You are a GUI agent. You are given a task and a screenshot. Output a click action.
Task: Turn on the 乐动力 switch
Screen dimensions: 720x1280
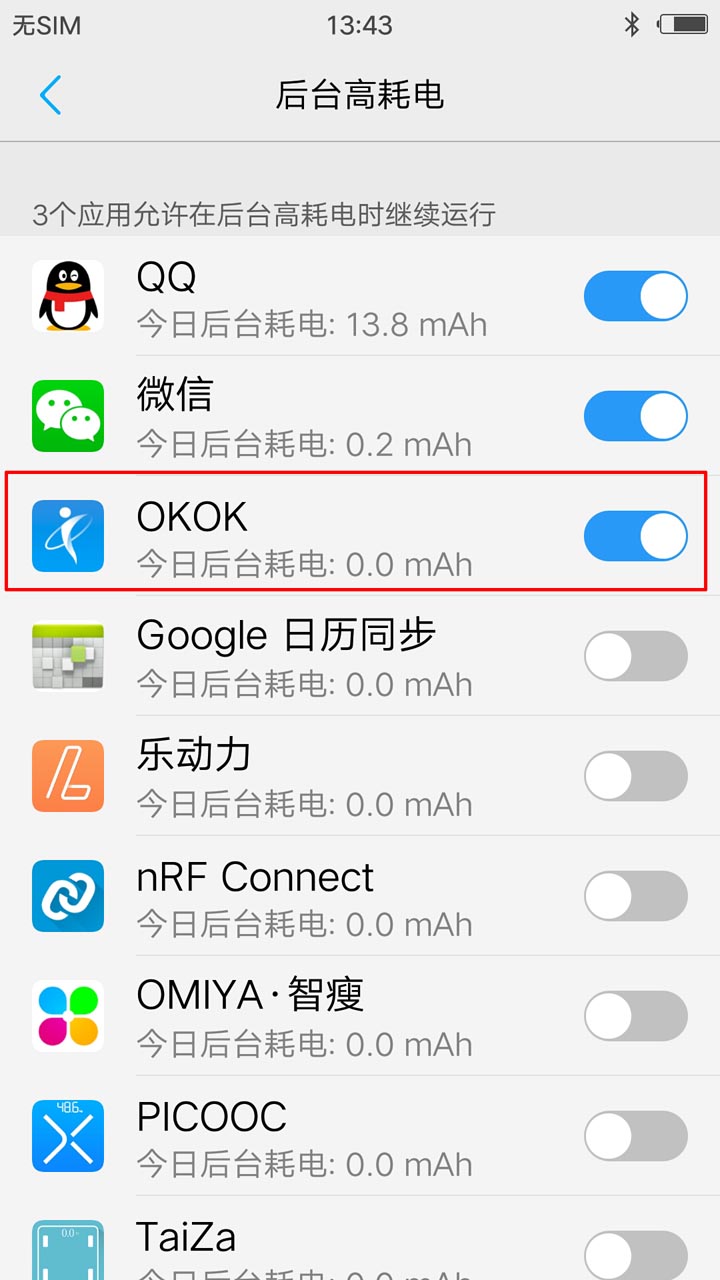(x=636, y=776)
